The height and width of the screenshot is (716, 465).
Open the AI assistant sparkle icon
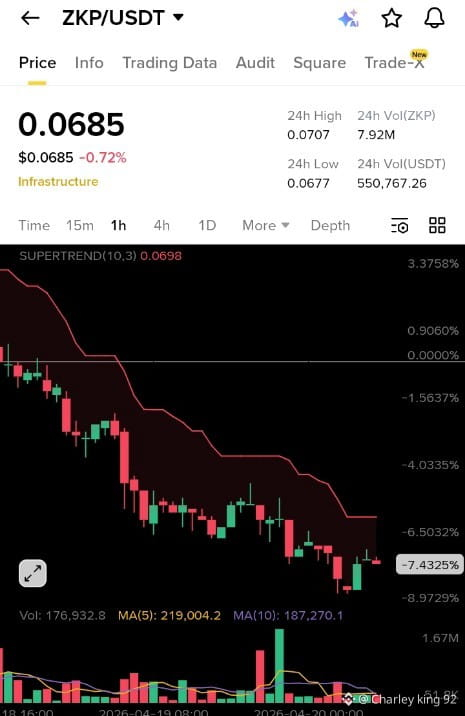coord(348,19)
